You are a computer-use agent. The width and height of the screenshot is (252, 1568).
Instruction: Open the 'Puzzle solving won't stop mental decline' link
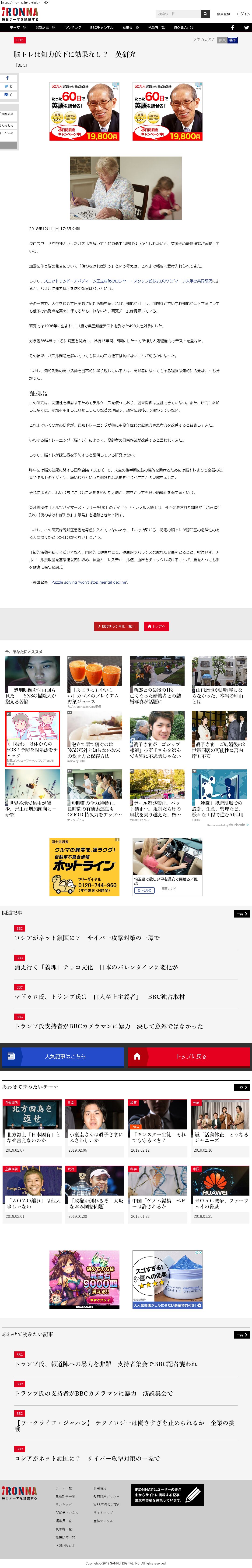89,582
